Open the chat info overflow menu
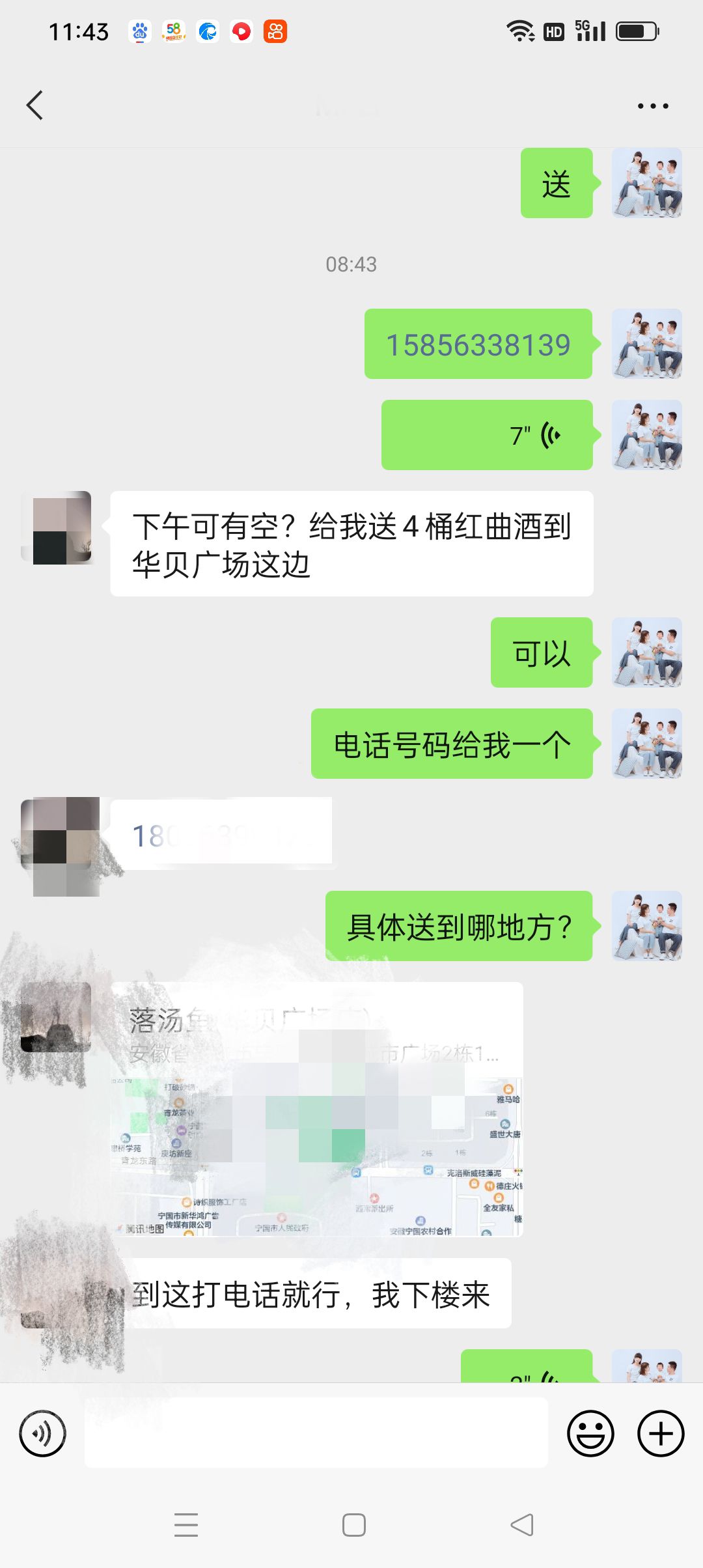 click(652, 106)
